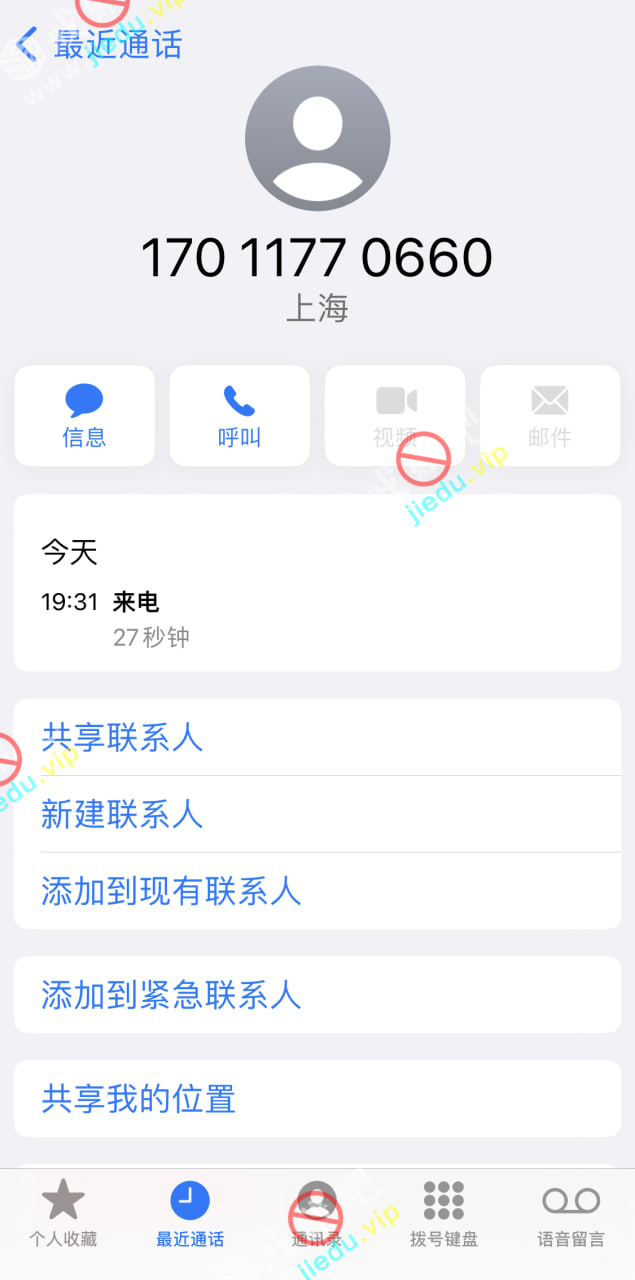
Task: Tap 共享联系人 to share contact
Action: pyautogui.click(x=122, y=737)
